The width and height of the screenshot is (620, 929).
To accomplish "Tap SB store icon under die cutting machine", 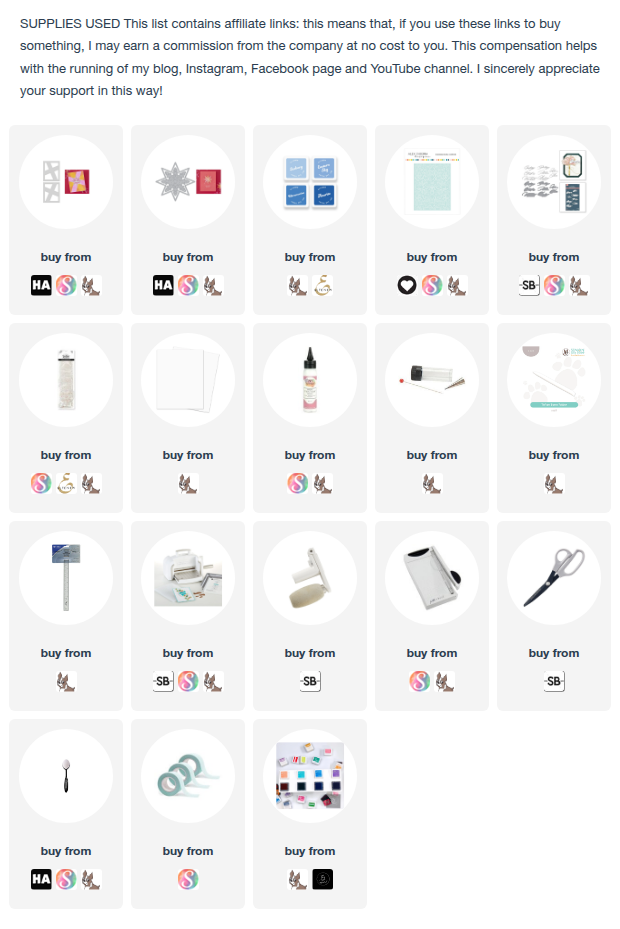I will (x=163, y=681).
